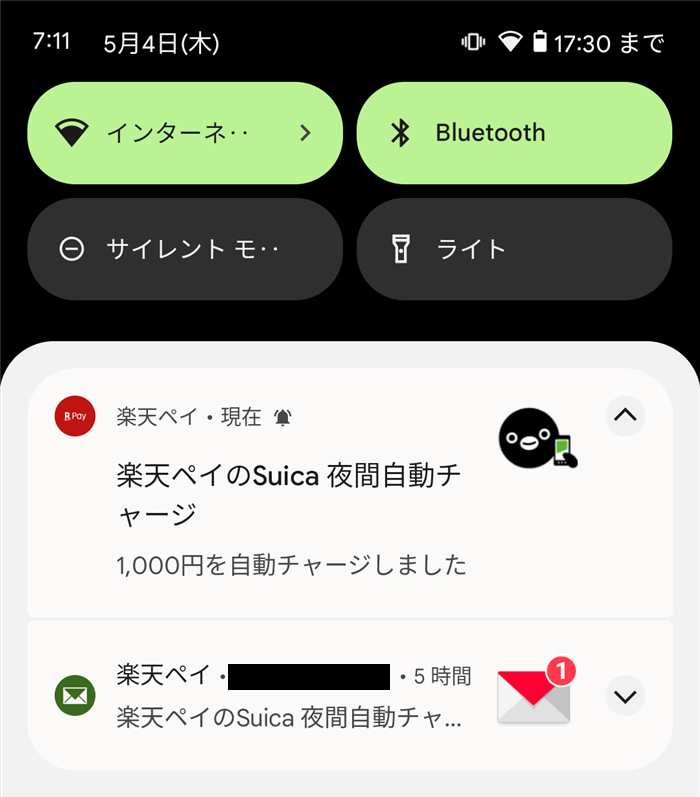700x797 pixels.
Task: Open the Internet quick settings tile
Action: coord(185,133)
